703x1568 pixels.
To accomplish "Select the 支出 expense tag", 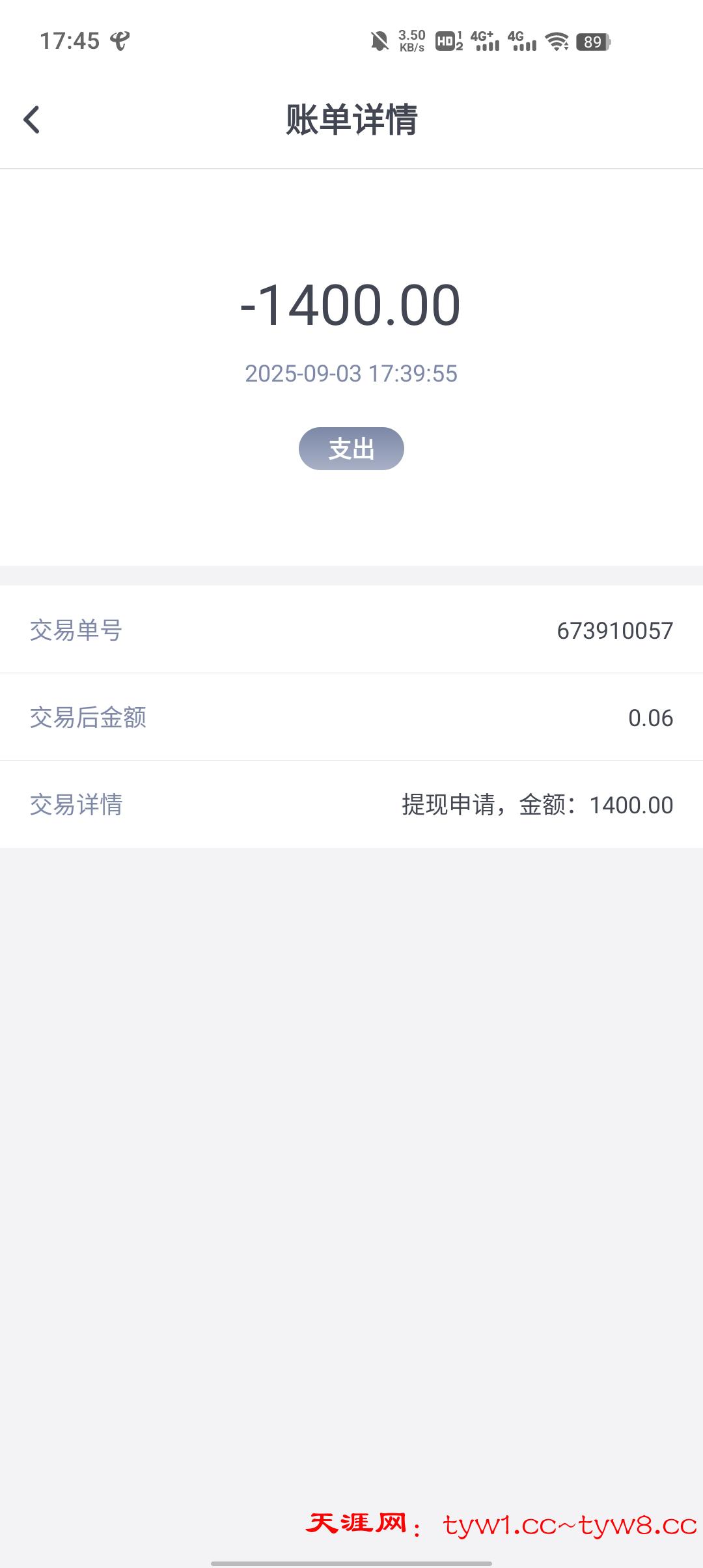I will coord(351,449).
